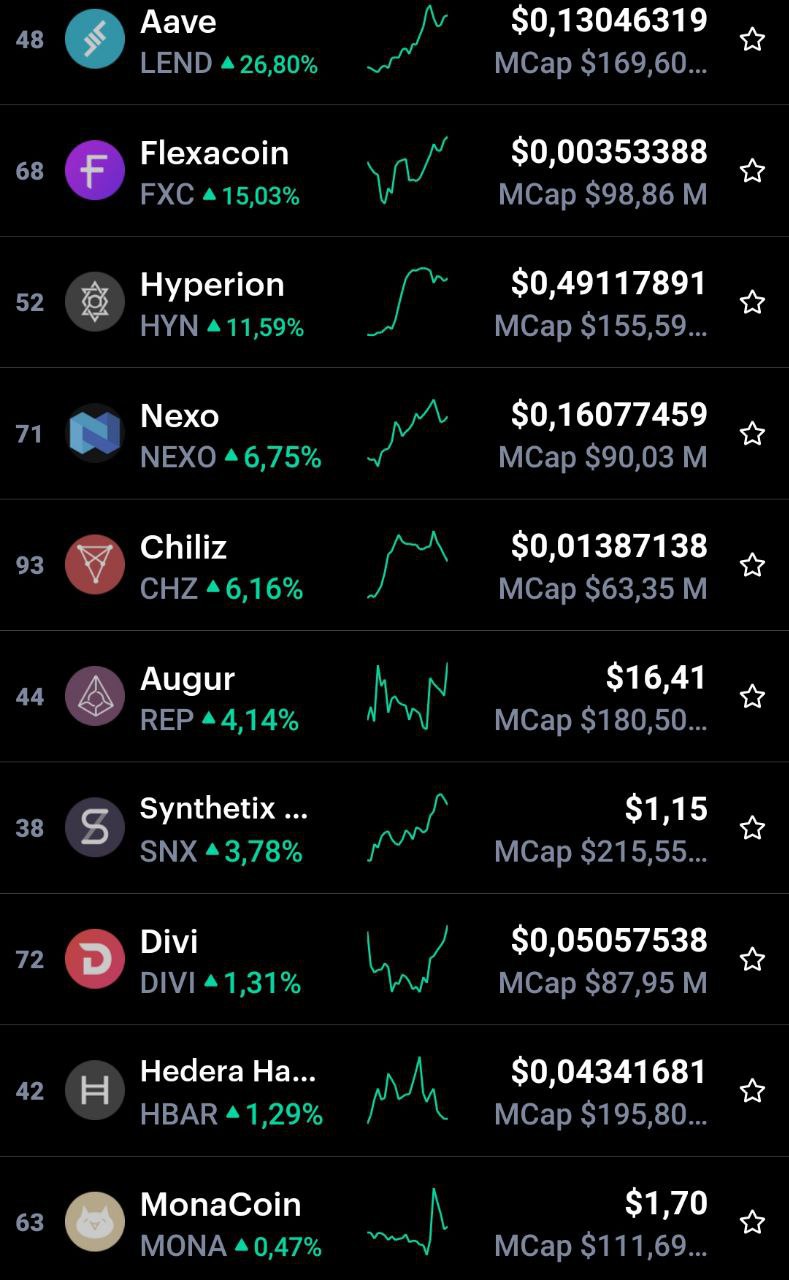Open Divi coin details
Viewport: 789px width, 1280px height.
tap(394, 959)
